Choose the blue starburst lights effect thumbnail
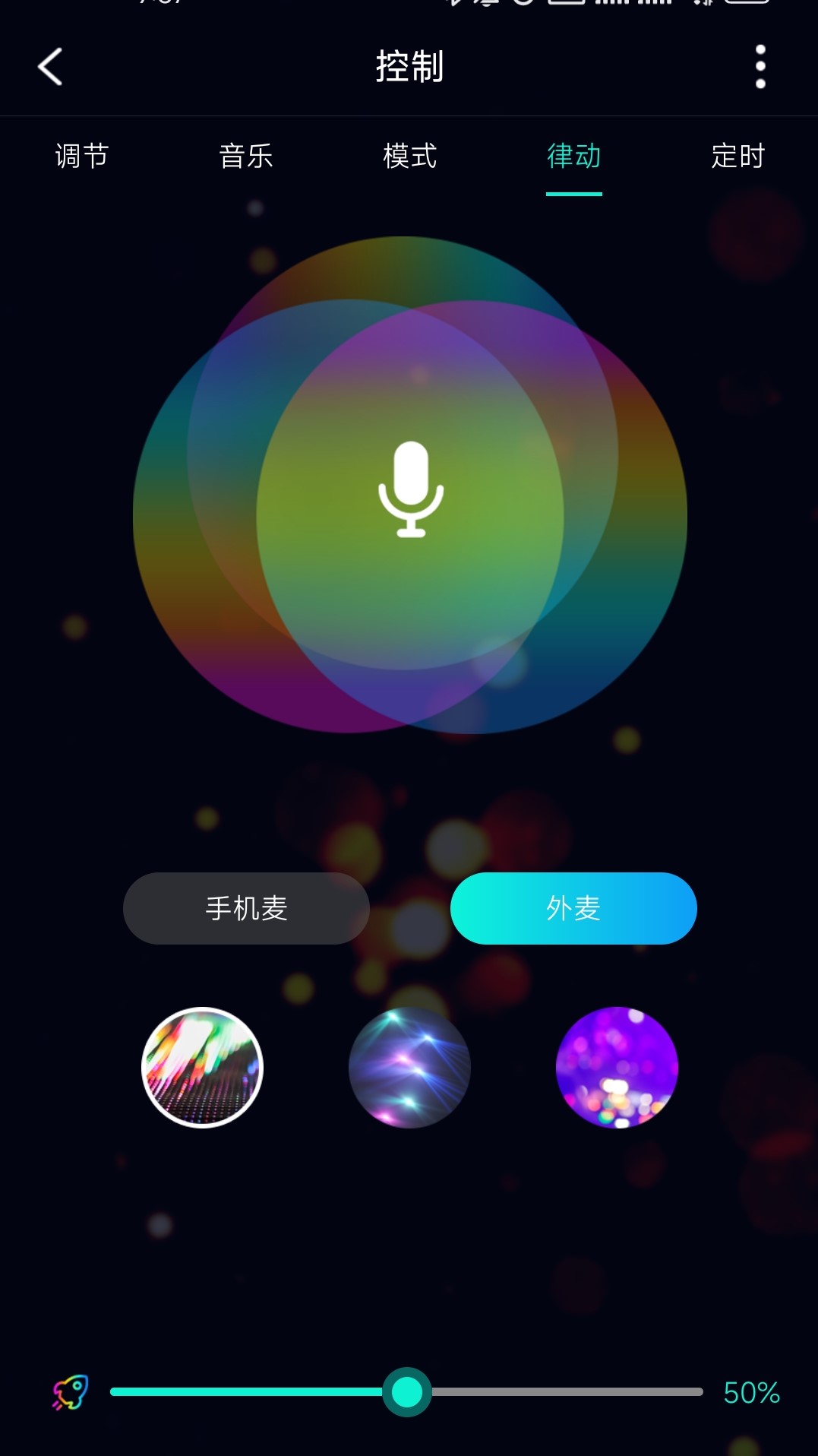 [409, 1068]
